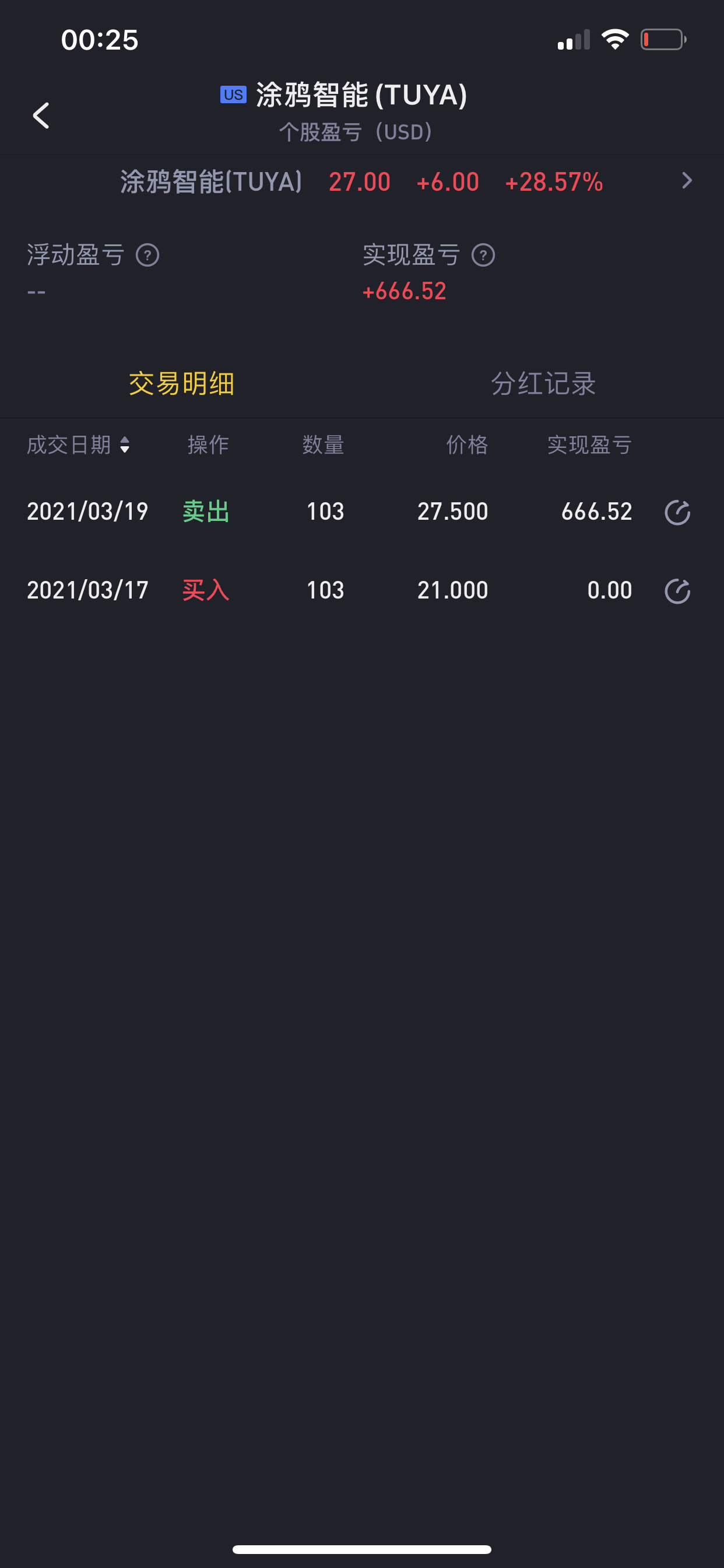The image size is (724, 1568).
Task: Show help for 实现盈亏
Action: pos(483,255)
